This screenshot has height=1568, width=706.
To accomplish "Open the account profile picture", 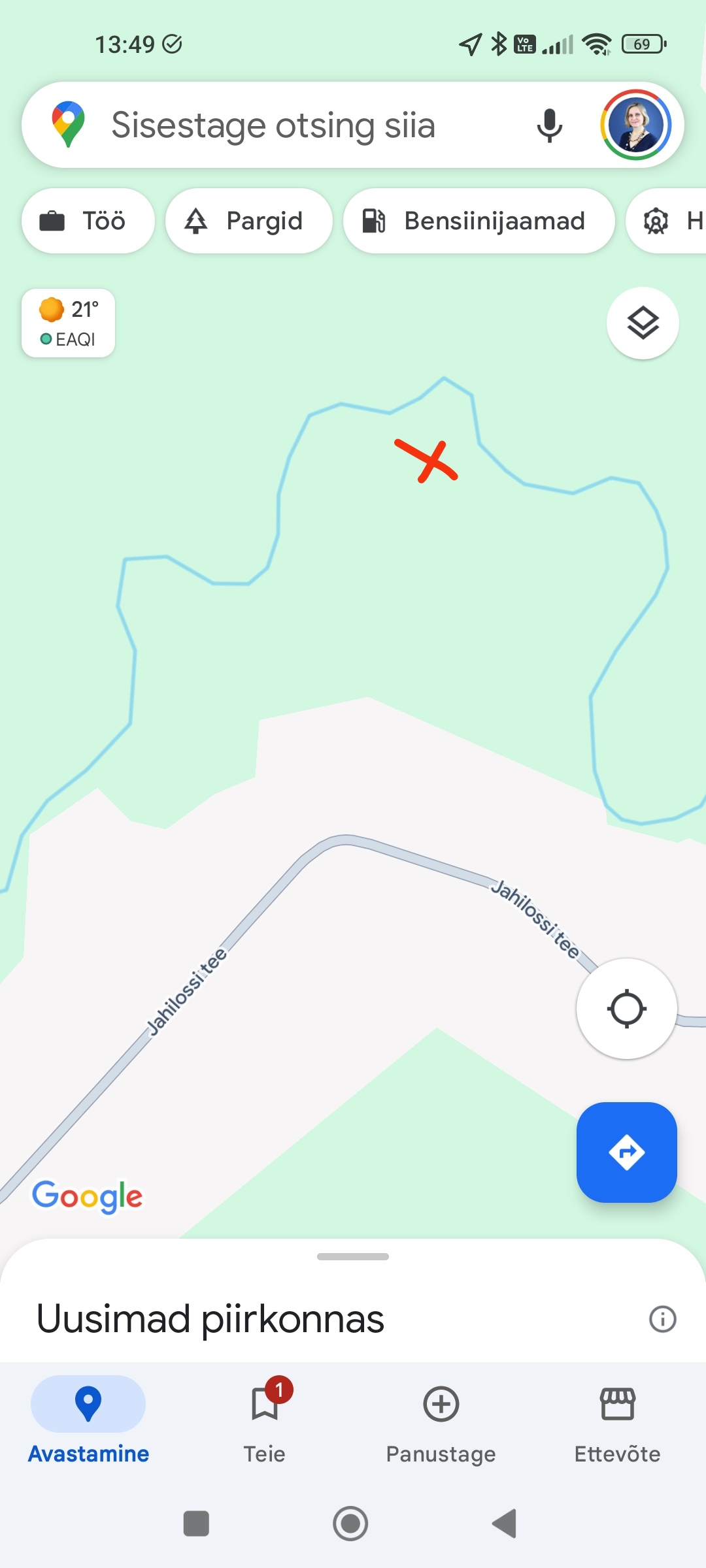I will pos(635,125).
